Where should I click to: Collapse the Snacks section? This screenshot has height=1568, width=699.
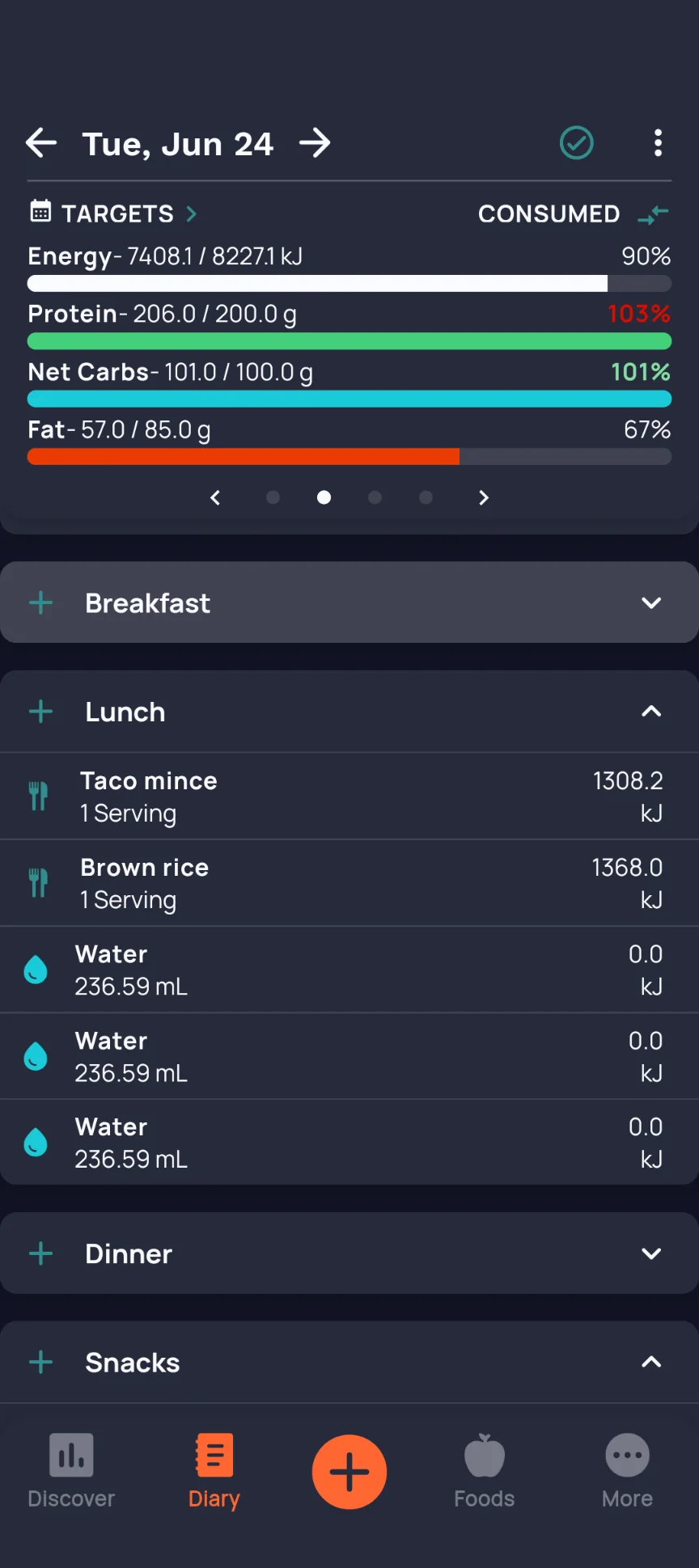click(651, 1363)
